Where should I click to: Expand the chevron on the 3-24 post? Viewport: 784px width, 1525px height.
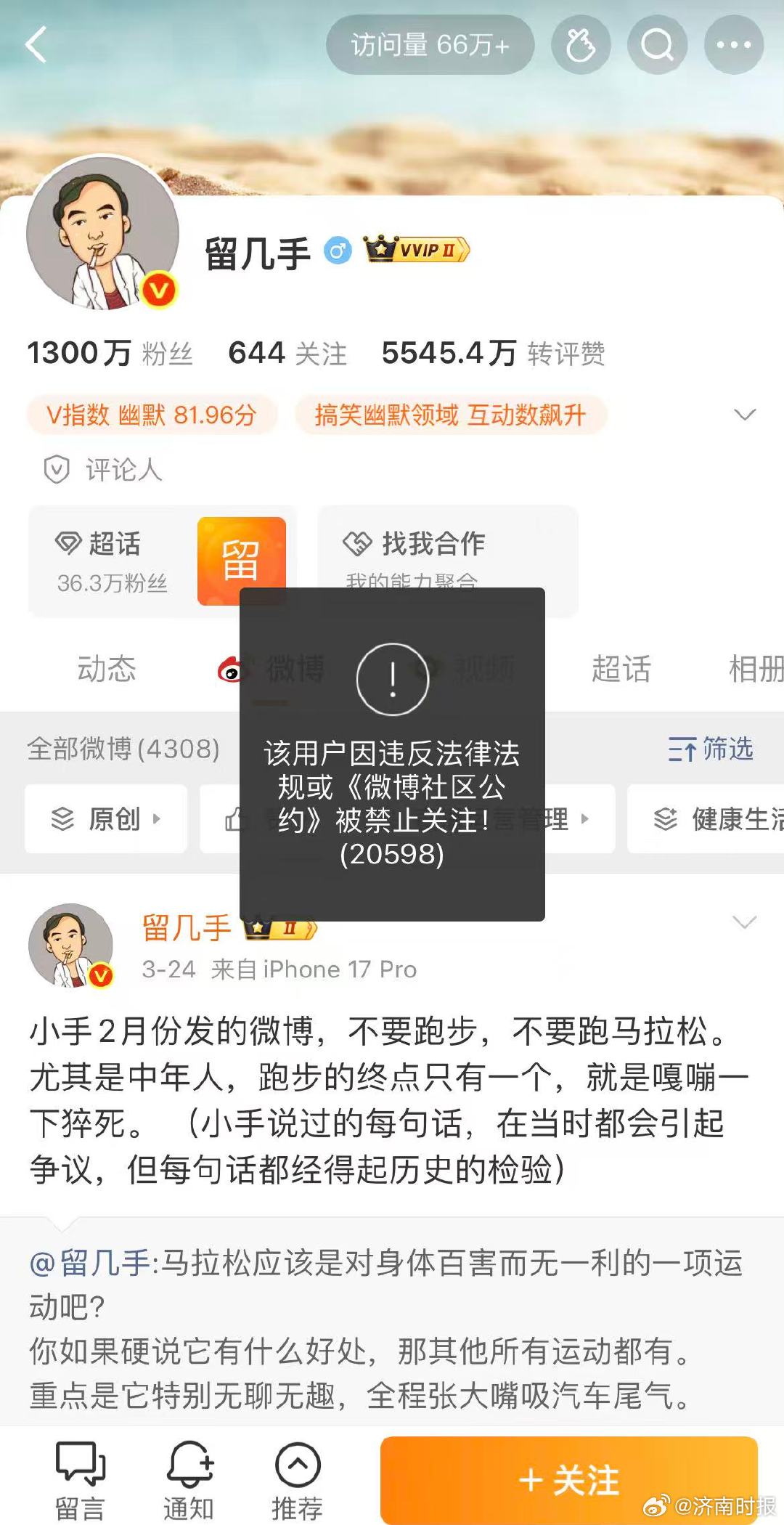(x=745, y=923)
